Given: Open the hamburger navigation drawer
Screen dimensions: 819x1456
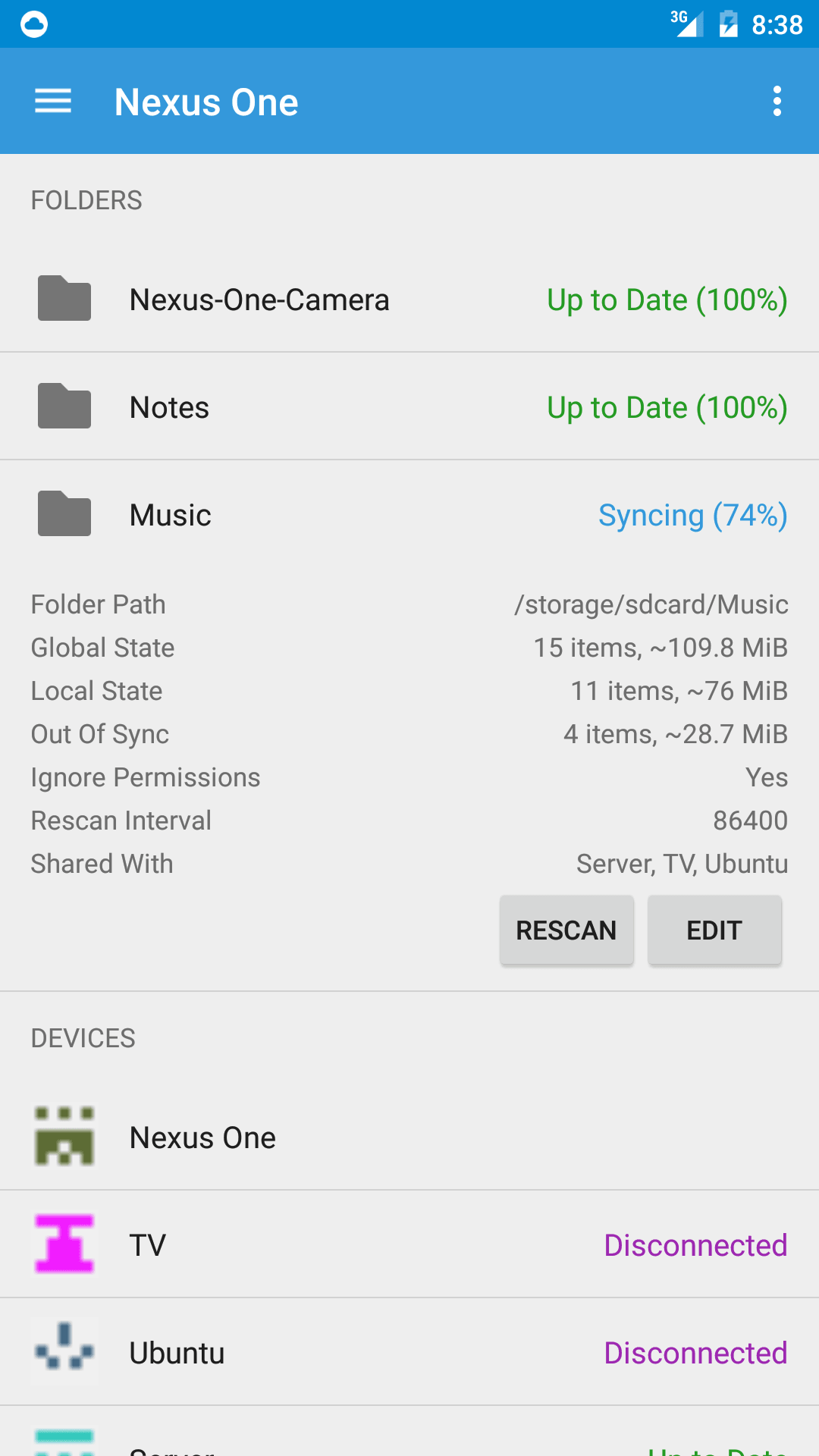Looking at the screenshot, I should point(53,101).
